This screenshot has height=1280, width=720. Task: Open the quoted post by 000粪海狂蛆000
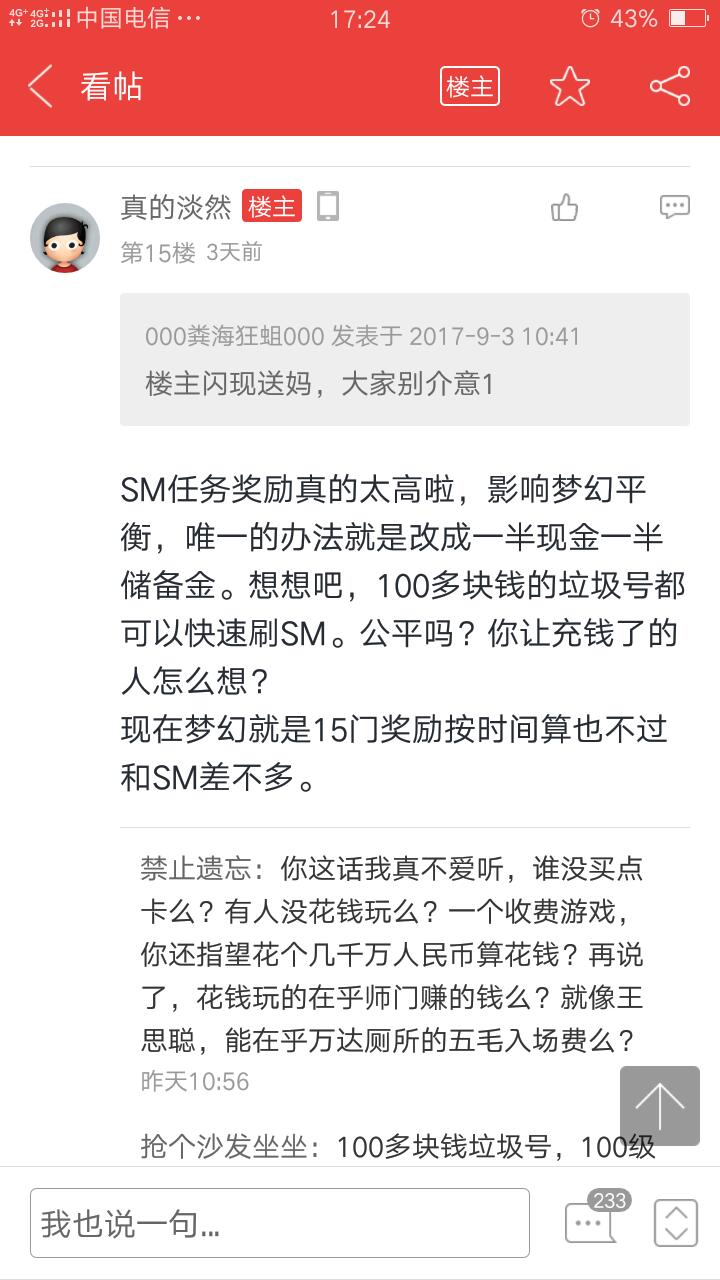pos(404,360)
